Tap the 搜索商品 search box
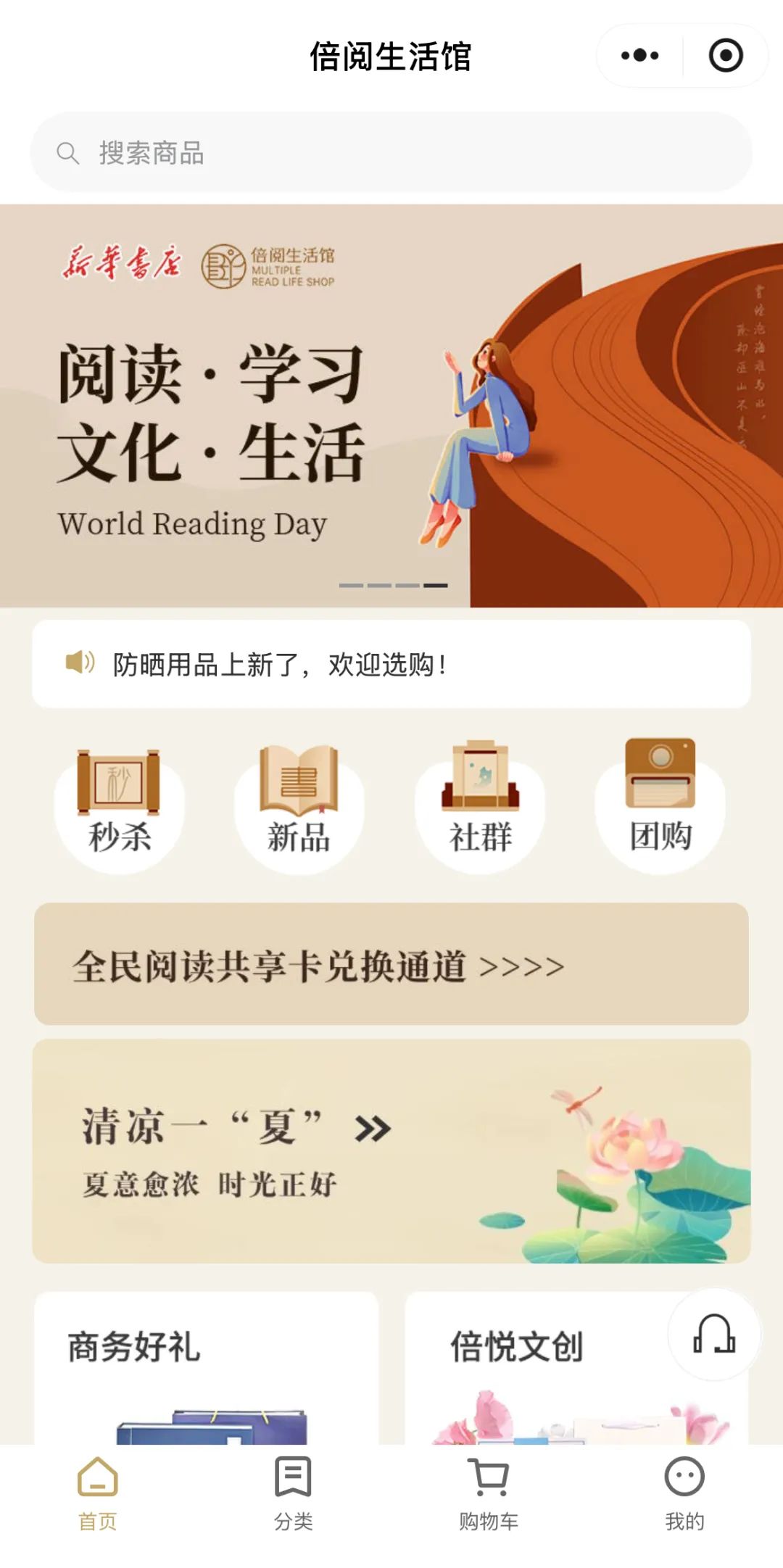This screenshot has height=1568, width=783. point(391,153)
